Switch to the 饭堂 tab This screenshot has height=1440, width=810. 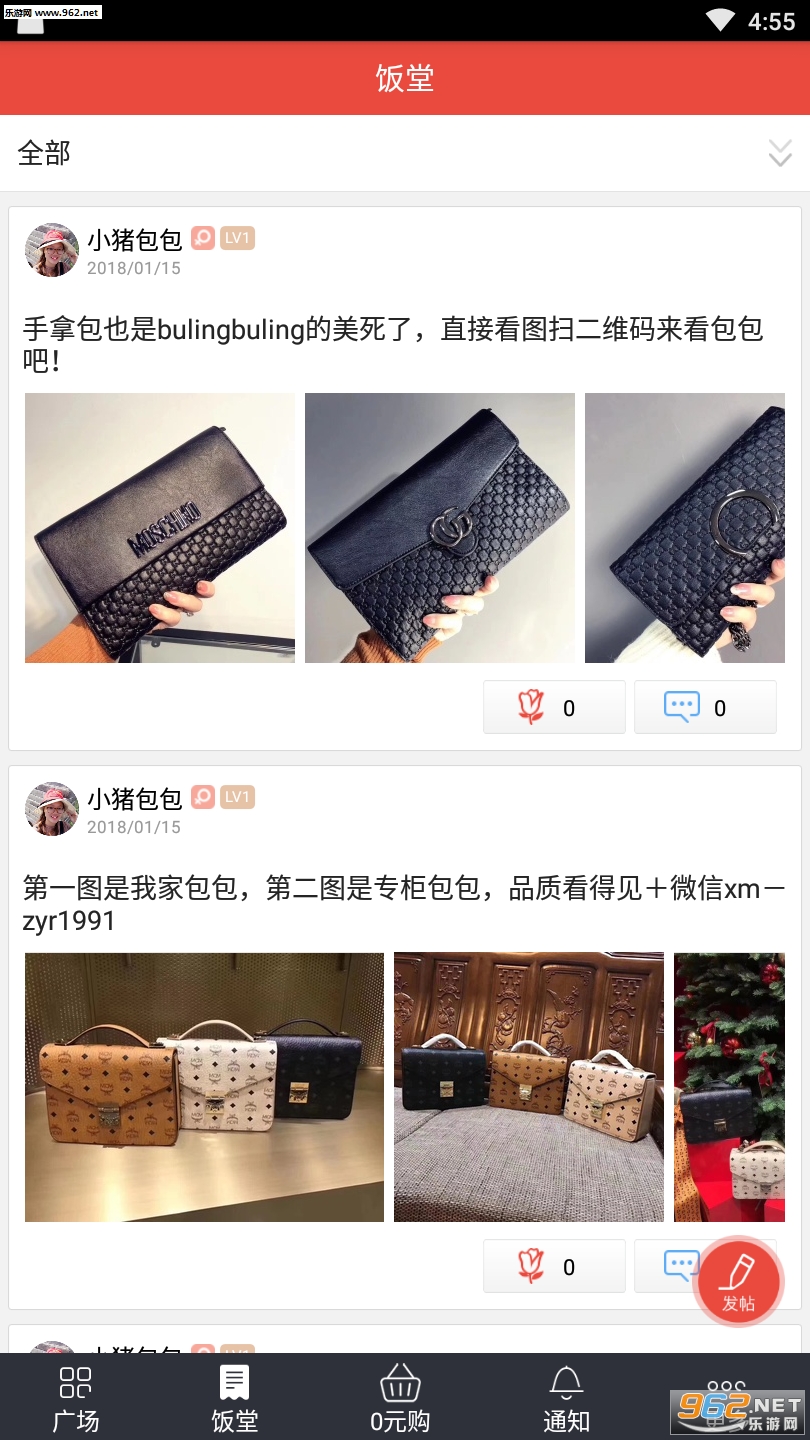[x=235, y=1398]
